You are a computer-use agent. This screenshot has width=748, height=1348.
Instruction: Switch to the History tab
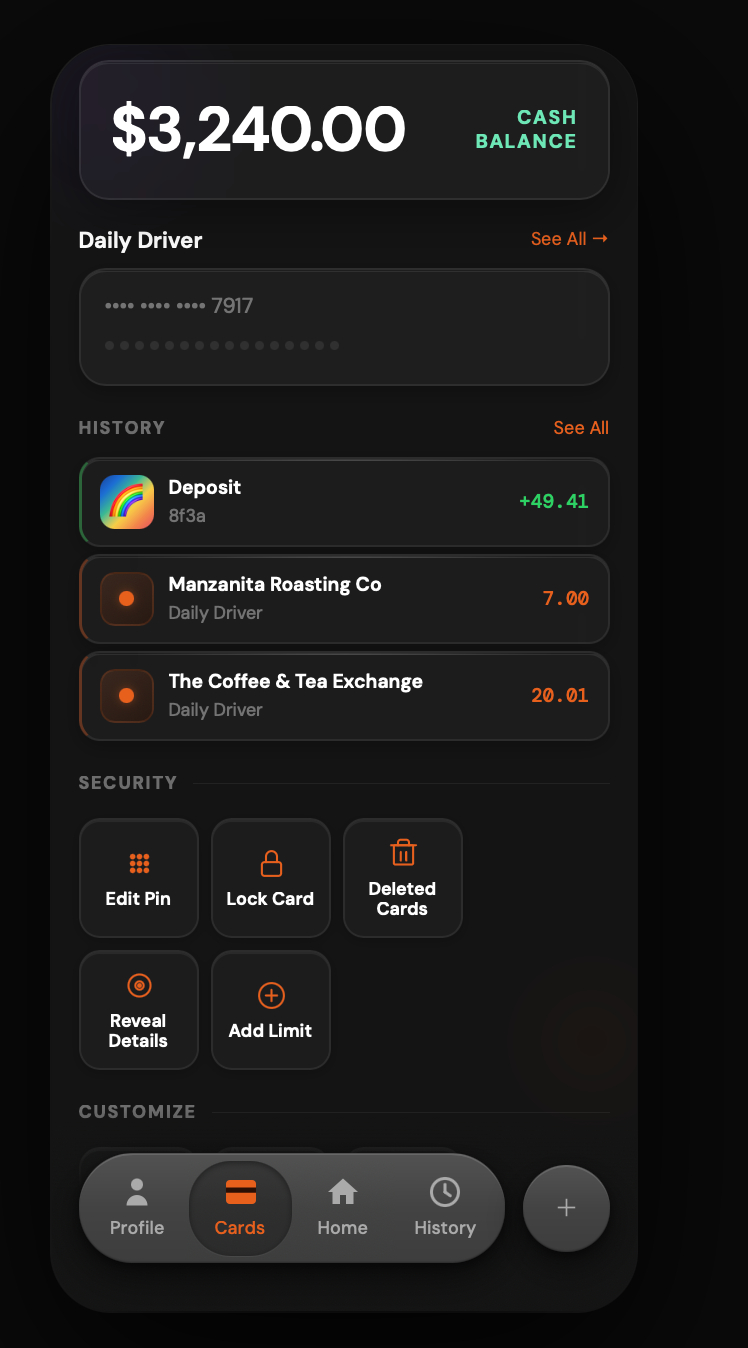click(x=445, y=1207)
